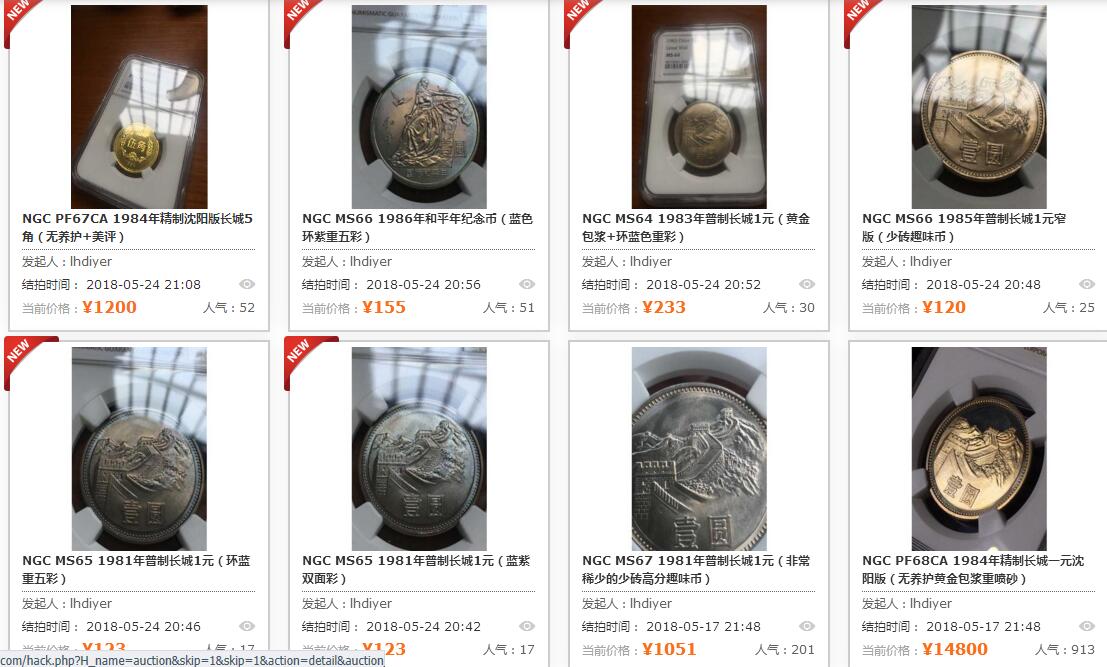Open the MS65 1981 环蓝重五彩 coin photo

139,448
